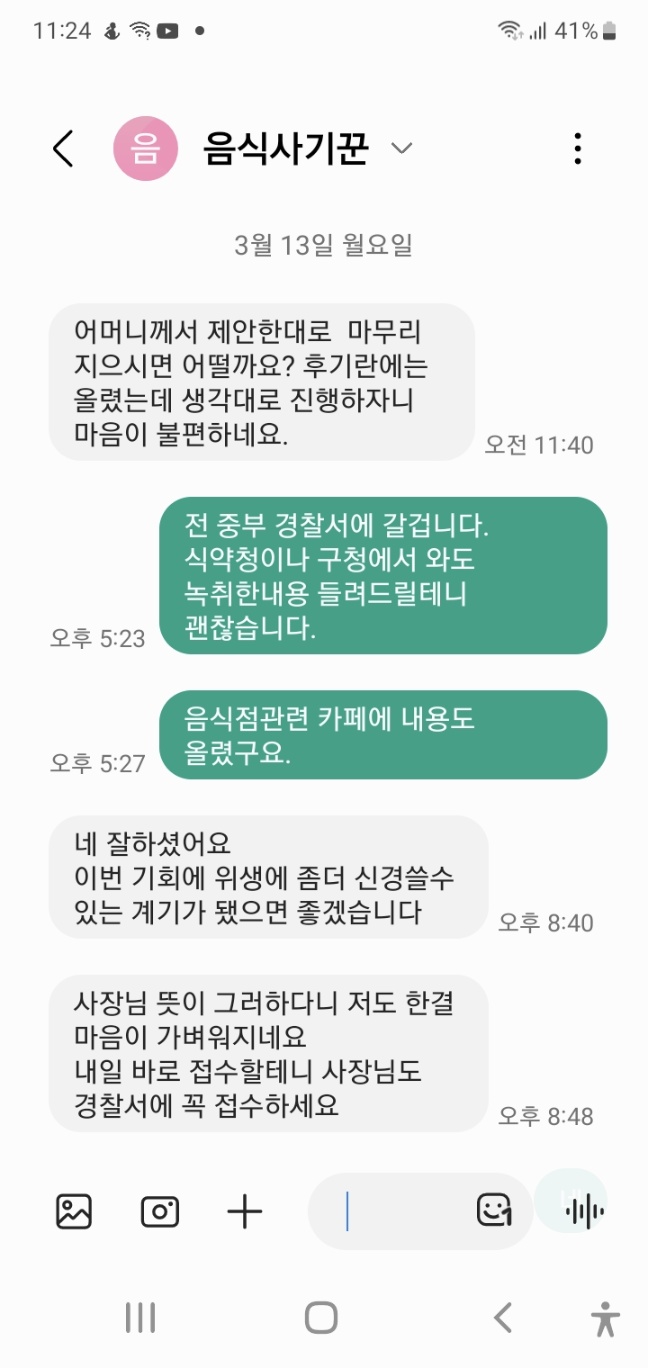Expand the dropdown arrow next to 음식사기꾼
Image resolution: width=648 pixels, height=1368 pixels.
pyautogui.click(x=401, y=149)
